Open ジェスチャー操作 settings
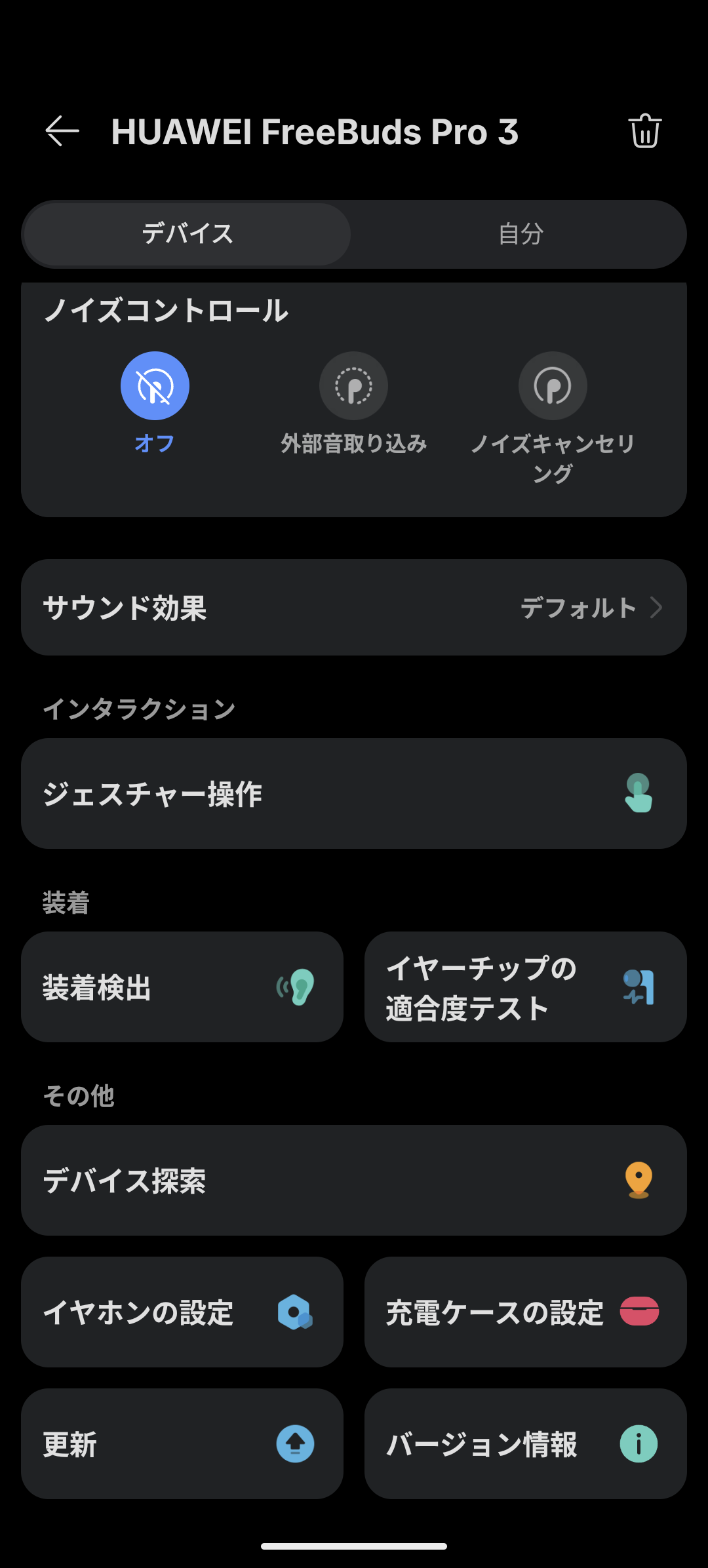The height and width of the screenshot is (1568, 708). tap(354, 794)
